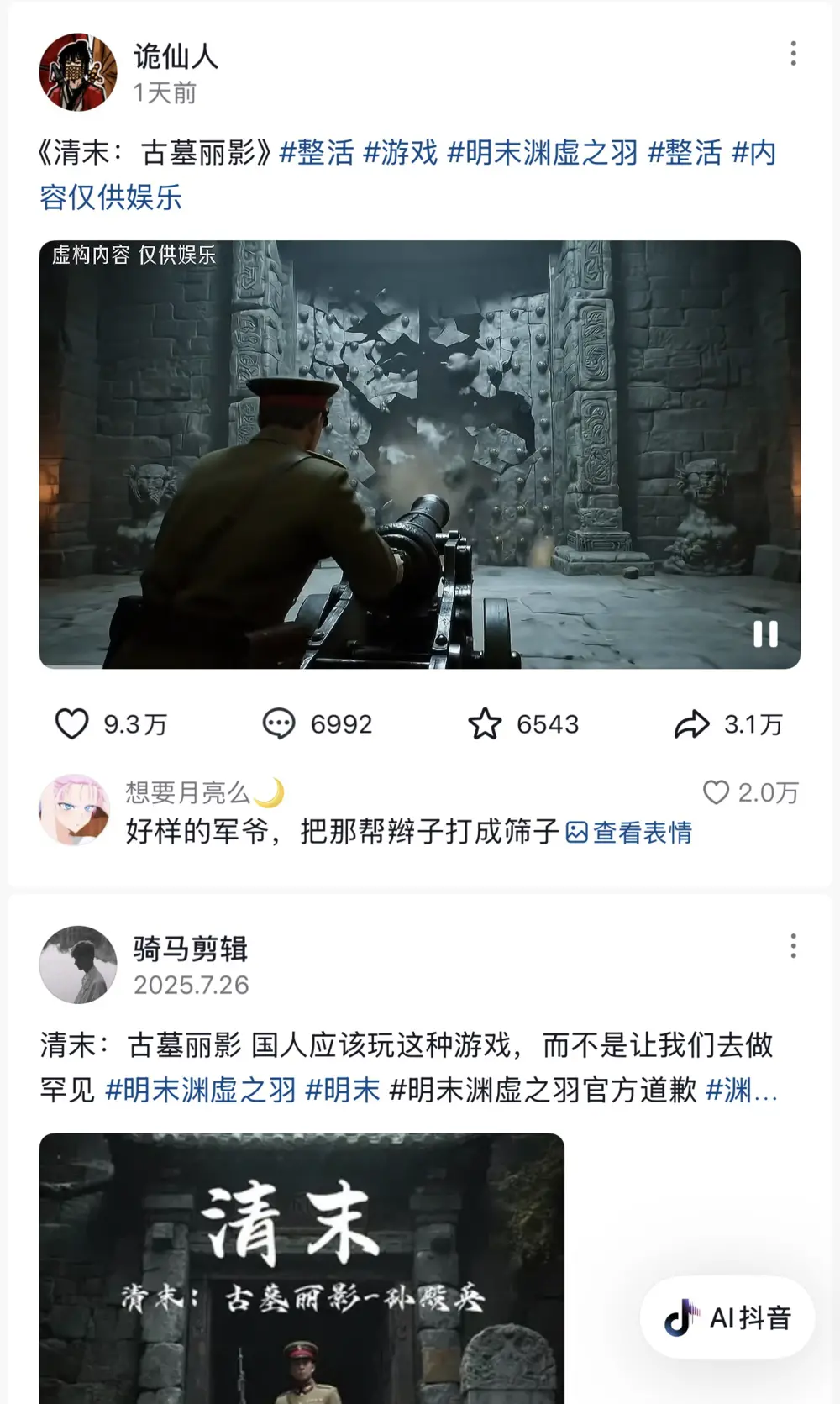Play the 清末 video thumbnail below

tap(298, 1260)
